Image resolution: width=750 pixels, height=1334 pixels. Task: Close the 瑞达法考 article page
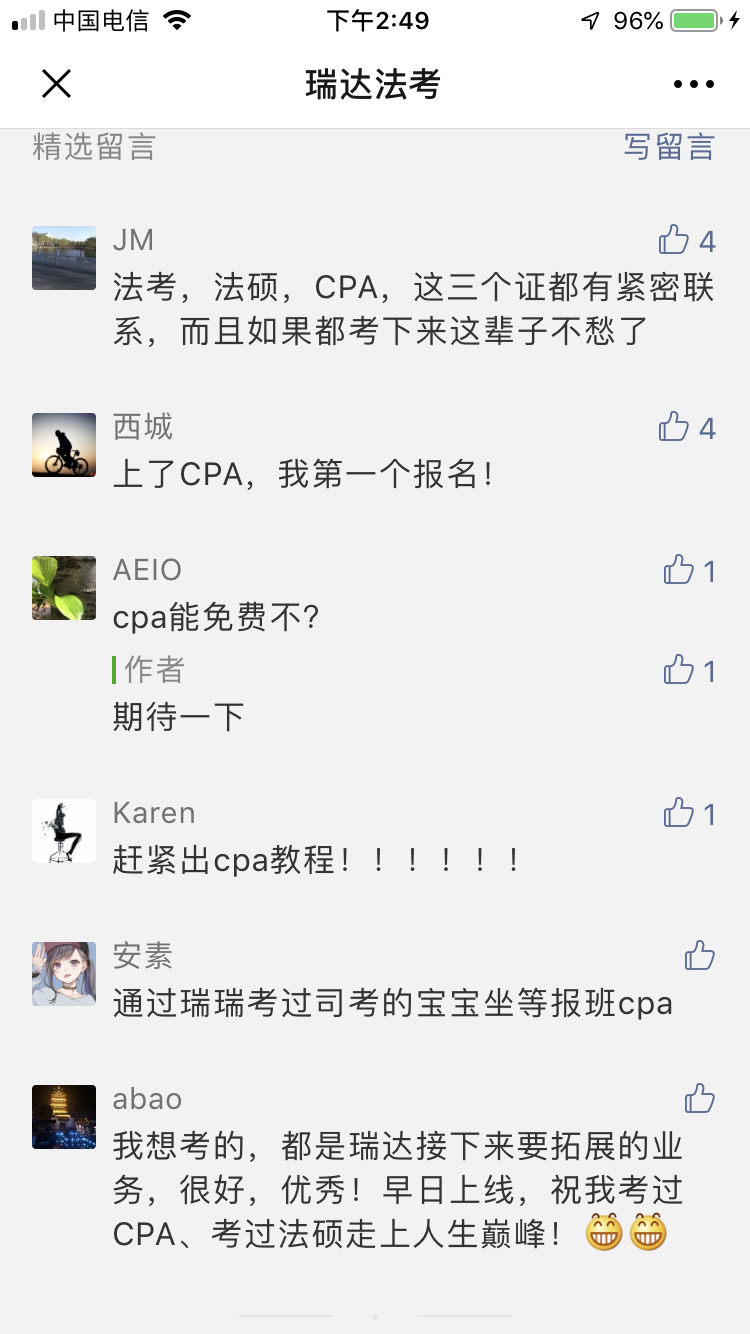[57, 84]
